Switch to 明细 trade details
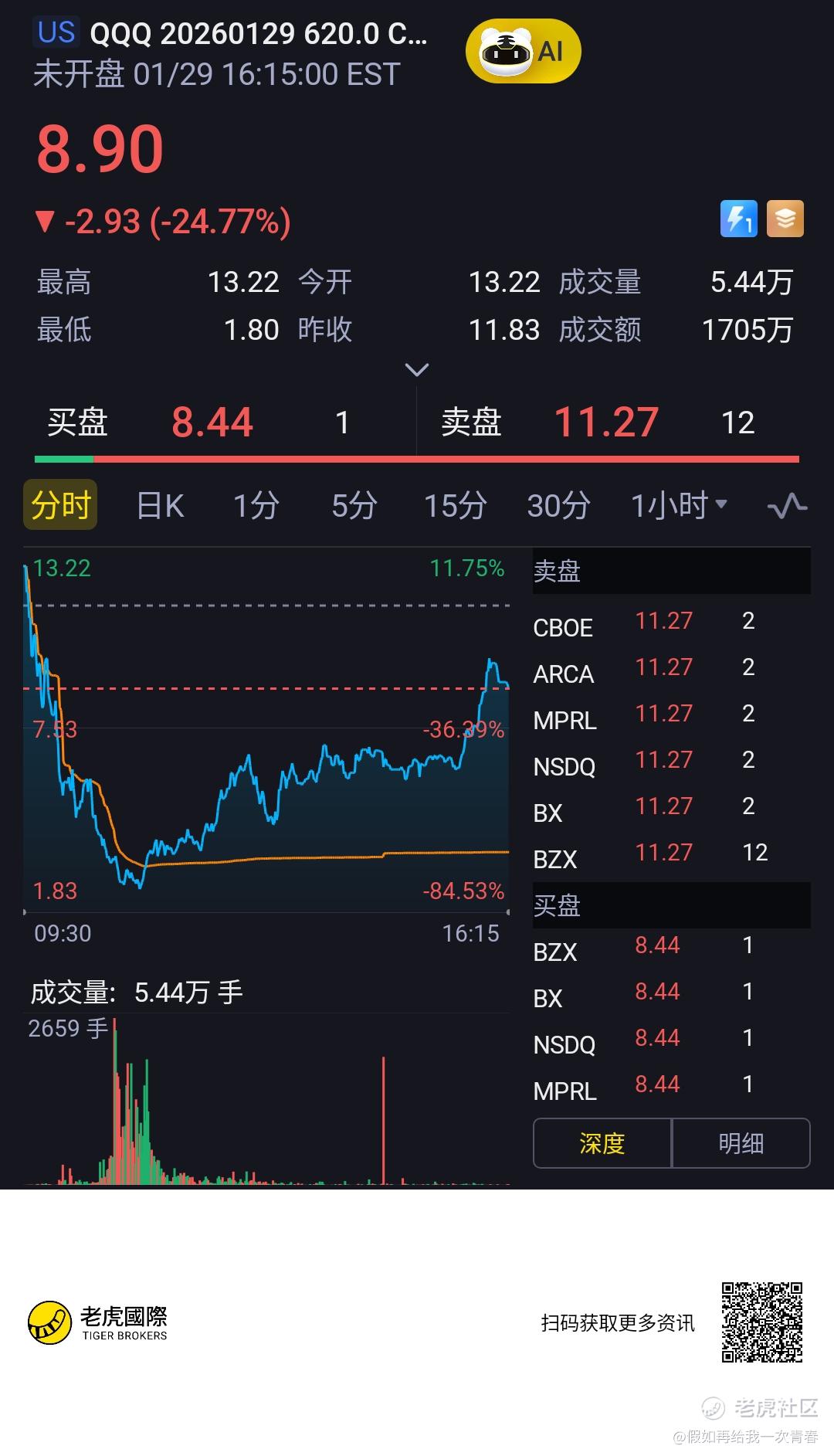The height and width of the screenshot is (1456, 834). [x=741, y=1143]
